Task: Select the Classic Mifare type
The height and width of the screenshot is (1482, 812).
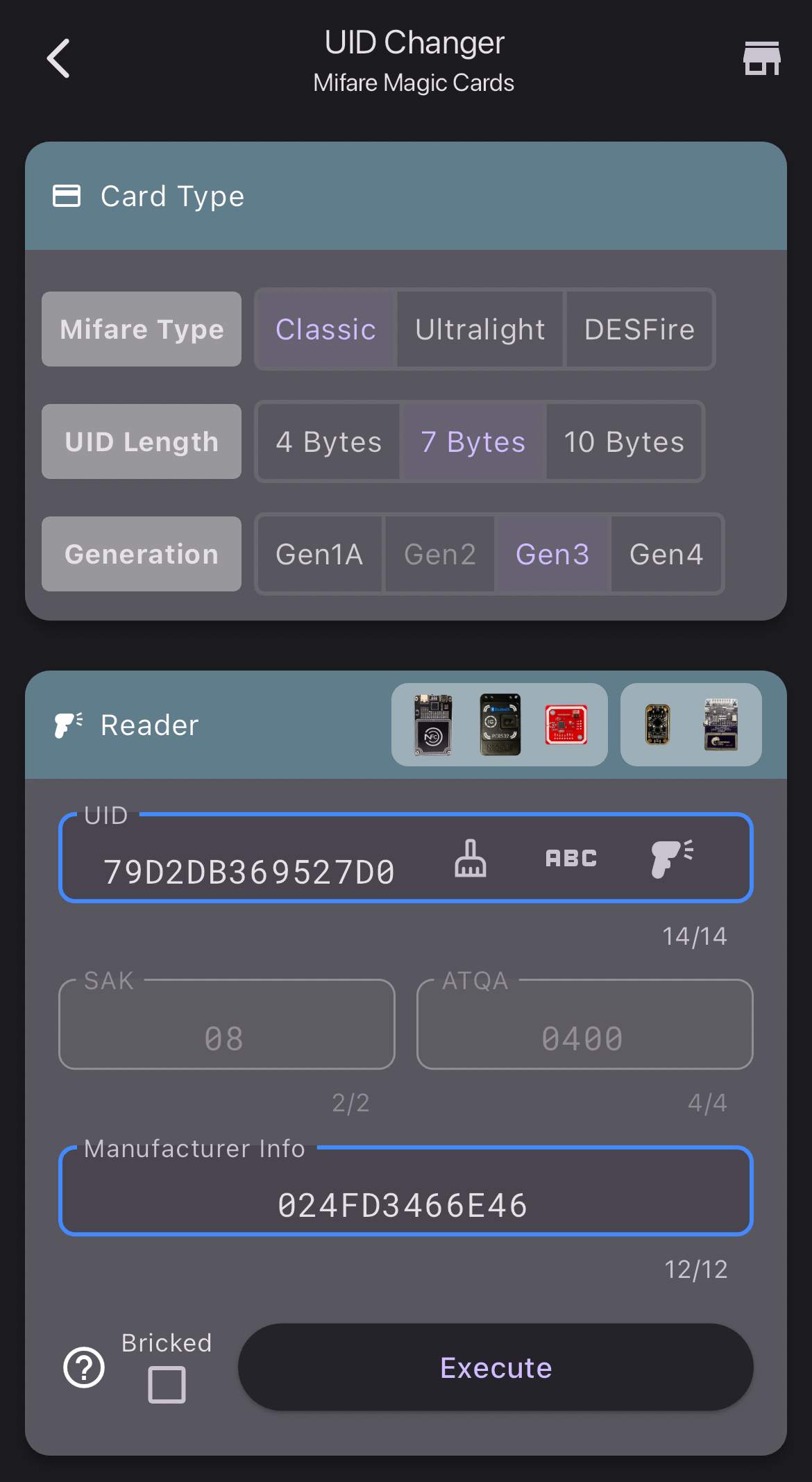Action: pyautogui.click(x=325, y=329)
